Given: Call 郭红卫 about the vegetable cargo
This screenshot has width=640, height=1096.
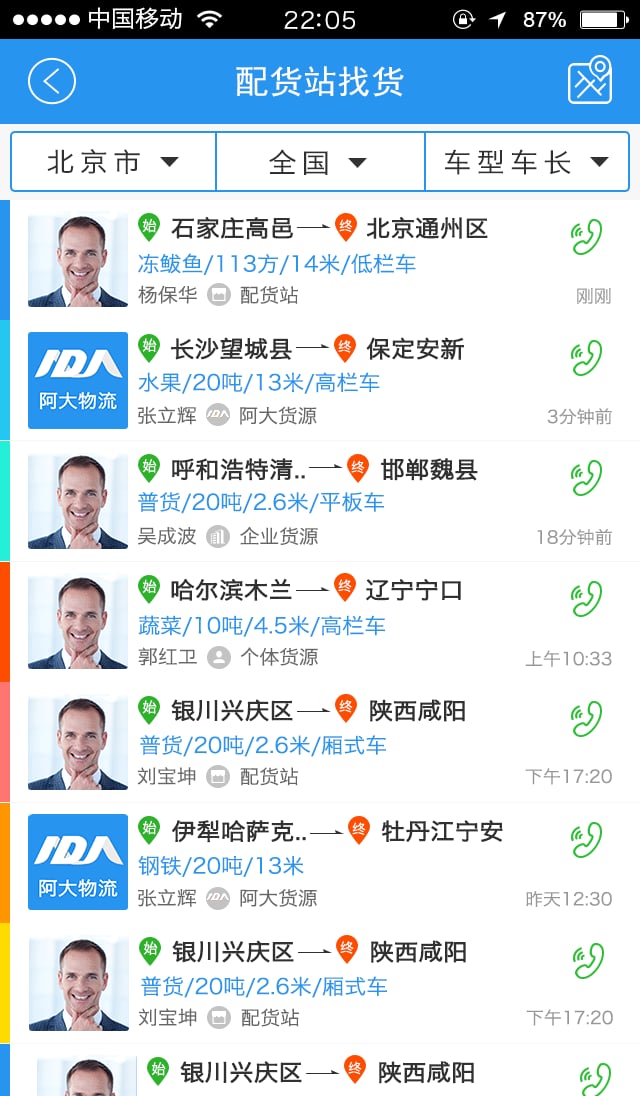Looking at the screenshot, I should pyautogui.click(x=587, y=599).
